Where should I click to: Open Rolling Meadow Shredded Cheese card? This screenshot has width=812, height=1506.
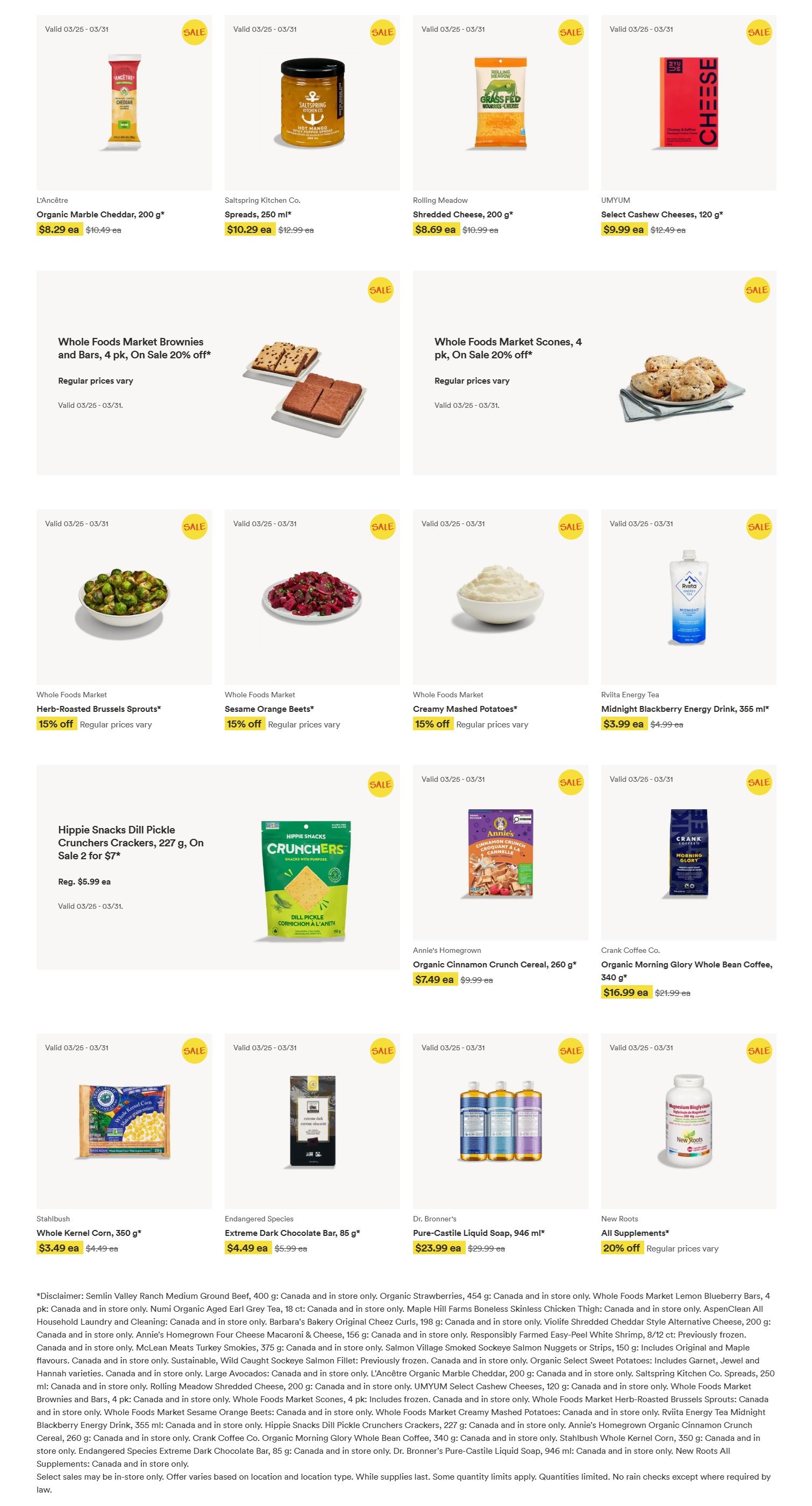(500, 103)
